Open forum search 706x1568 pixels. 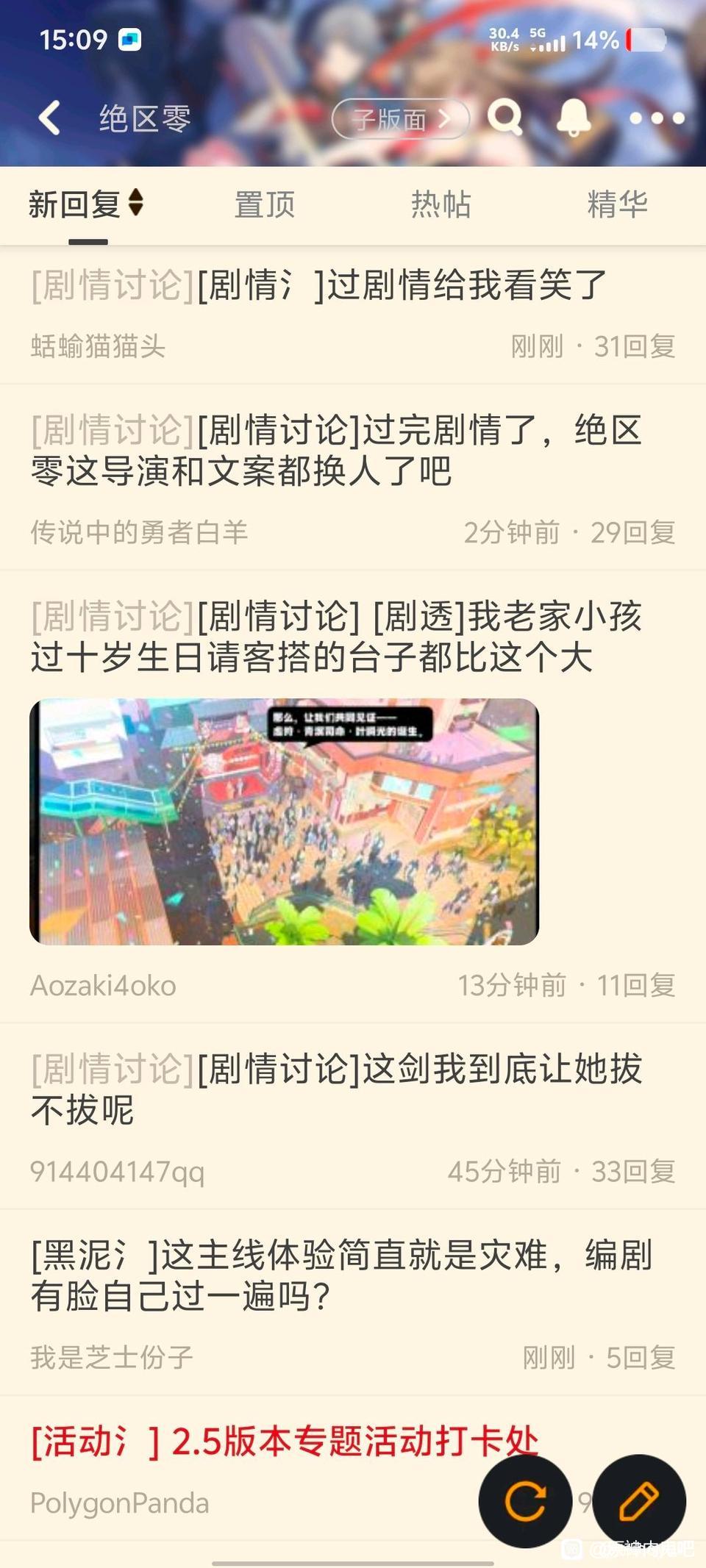tap(505, 117)
